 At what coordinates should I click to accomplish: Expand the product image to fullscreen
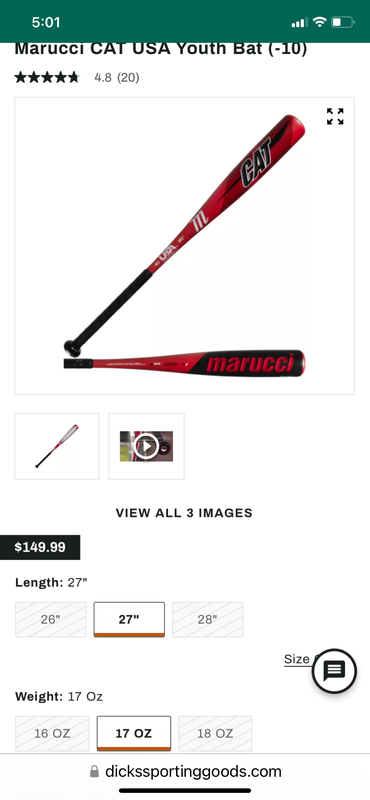point(335,116)
